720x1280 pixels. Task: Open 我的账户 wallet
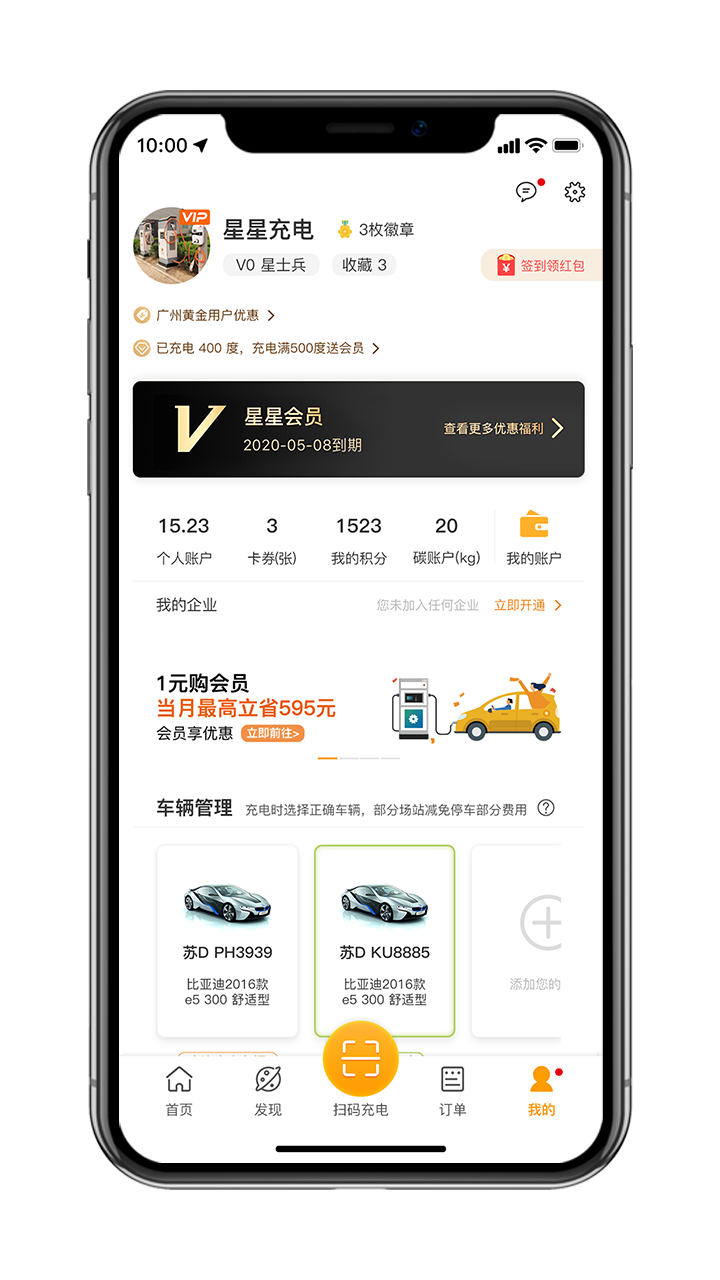534,540
